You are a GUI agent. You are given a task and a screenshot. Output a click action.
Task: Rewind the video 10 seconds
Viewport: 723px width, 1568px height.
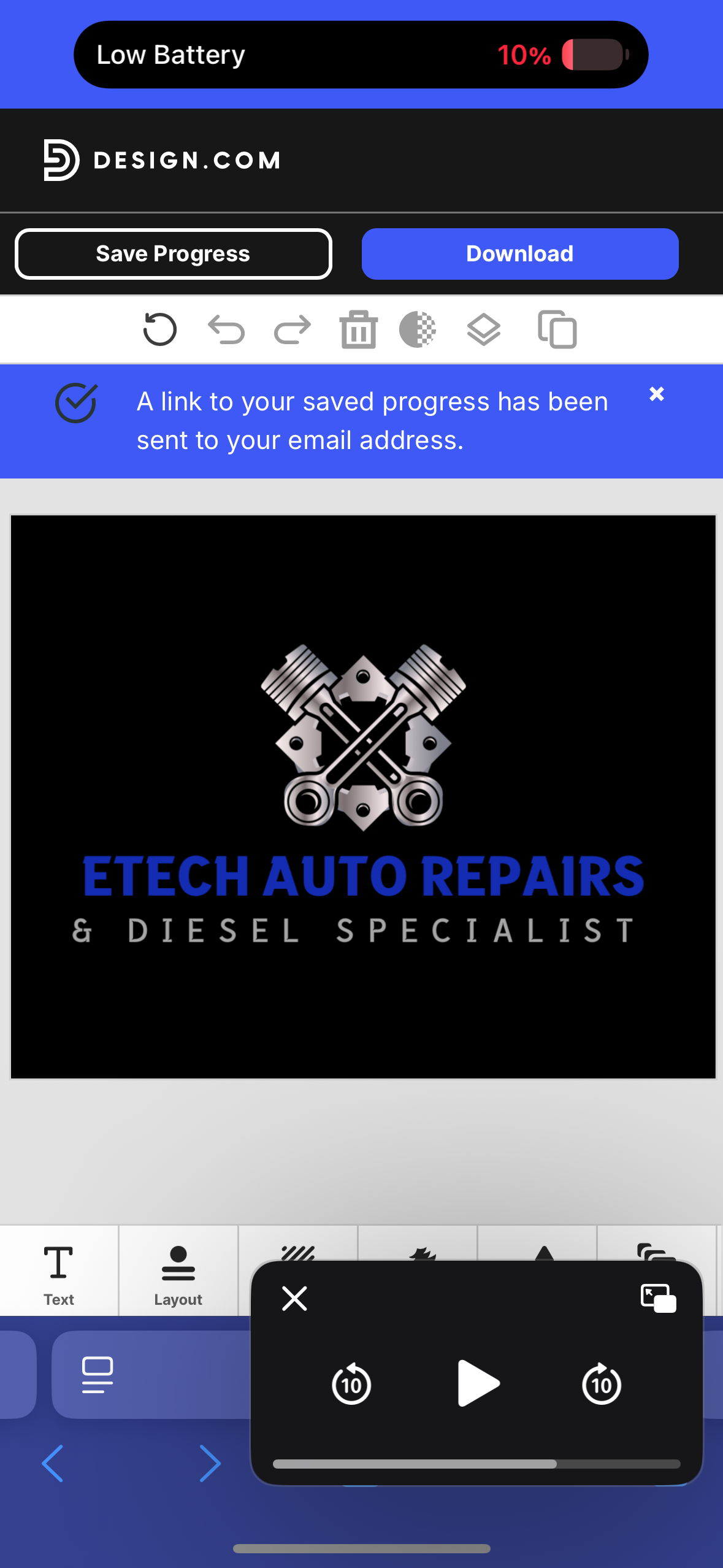[351, 1384]
